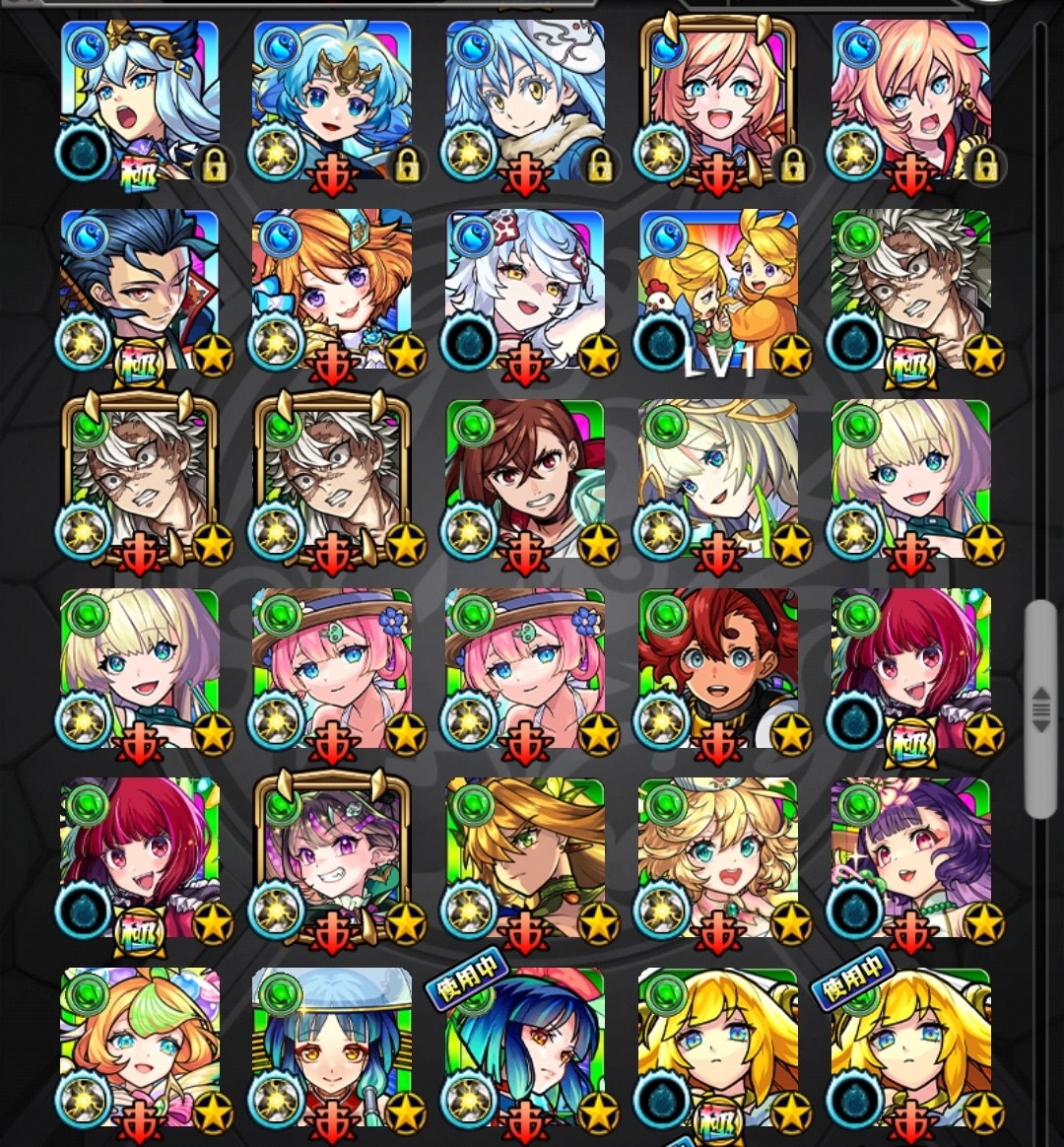Open the brown-haired red-eyed character tile
The width and height of the screenshot is (1064, 1147).
tap(524, 479)
